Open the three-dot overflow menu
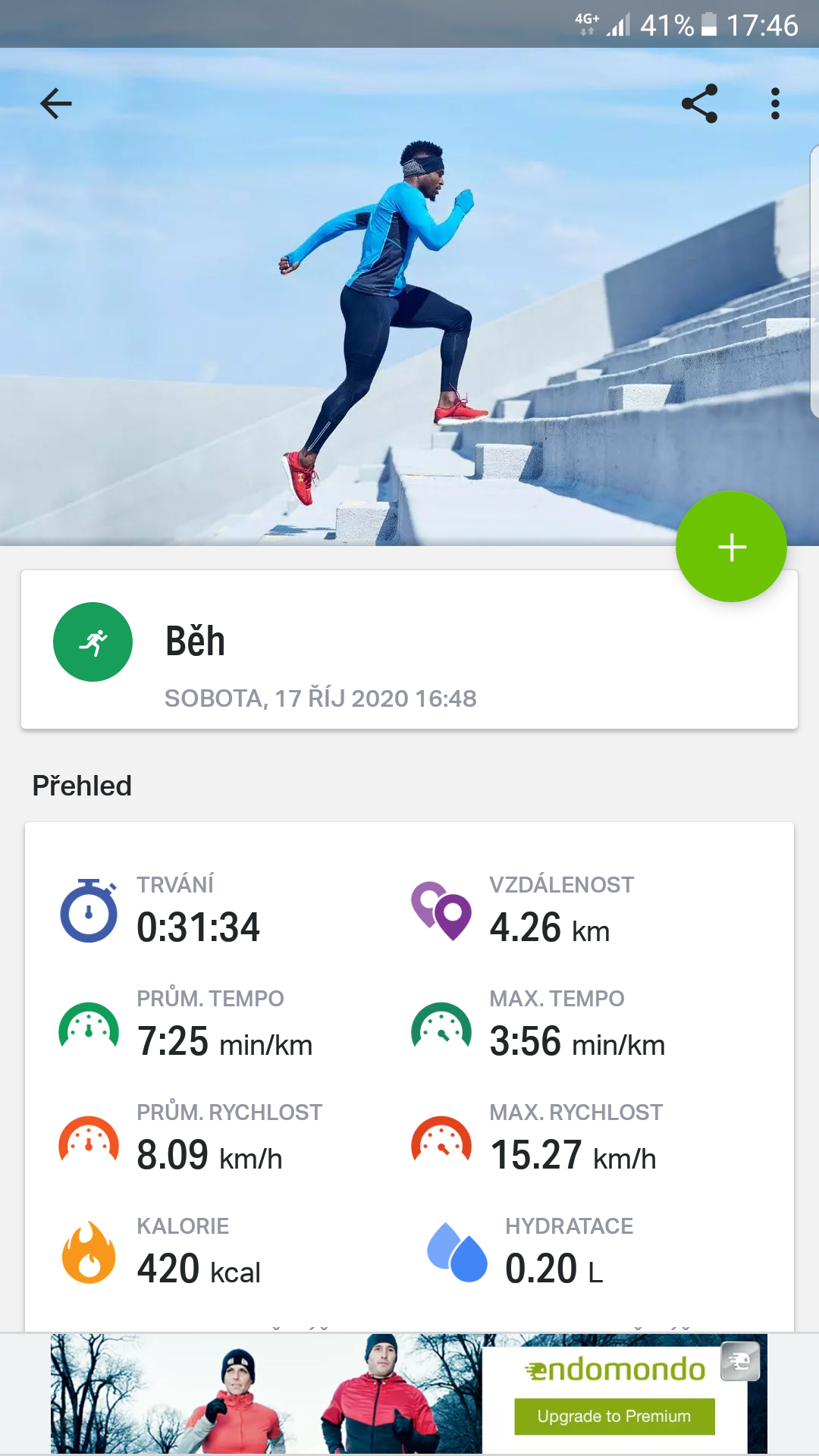This screenshot has width=819, height=1456. pos(775,104)
